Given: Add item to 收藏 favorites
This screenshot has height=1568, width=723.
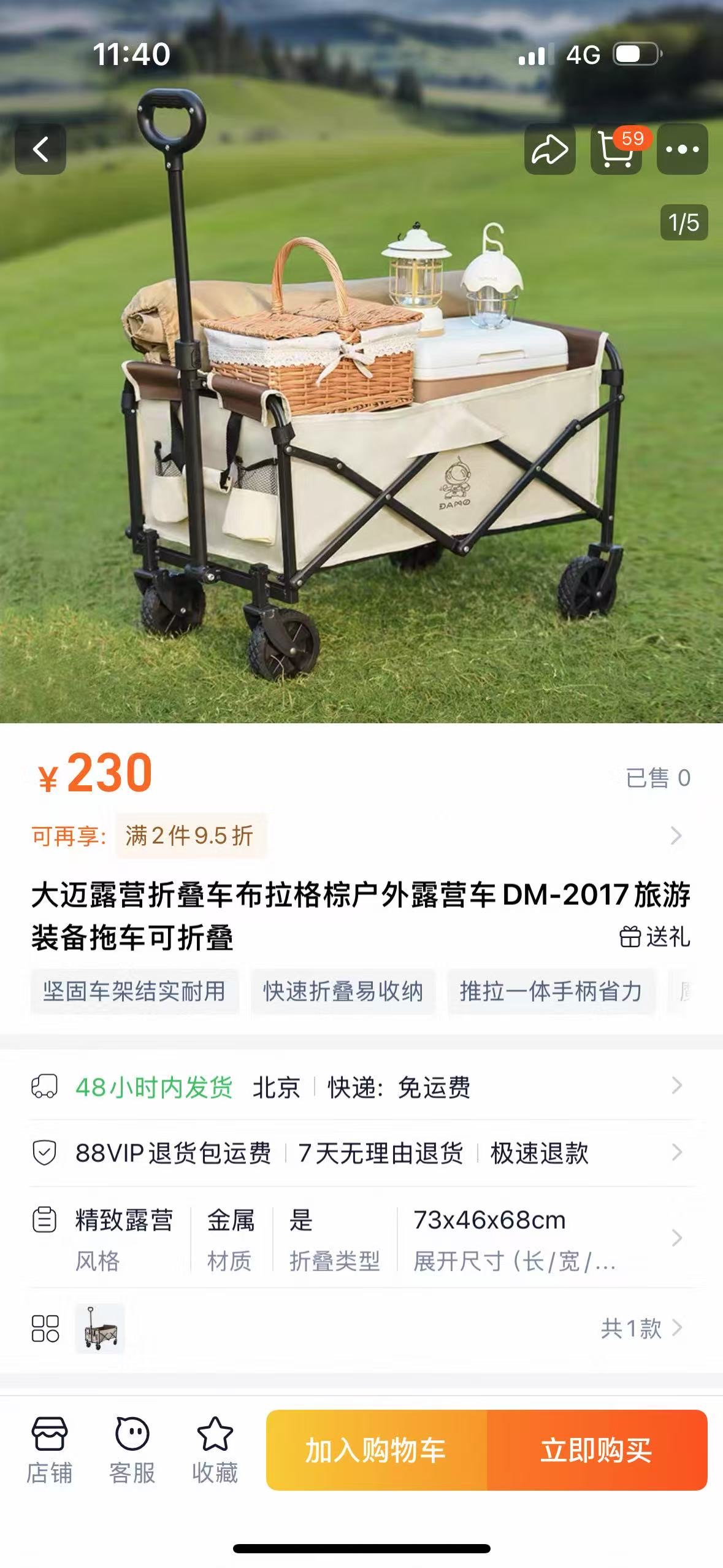Looking at the screenshot, I should [215, 1450].
